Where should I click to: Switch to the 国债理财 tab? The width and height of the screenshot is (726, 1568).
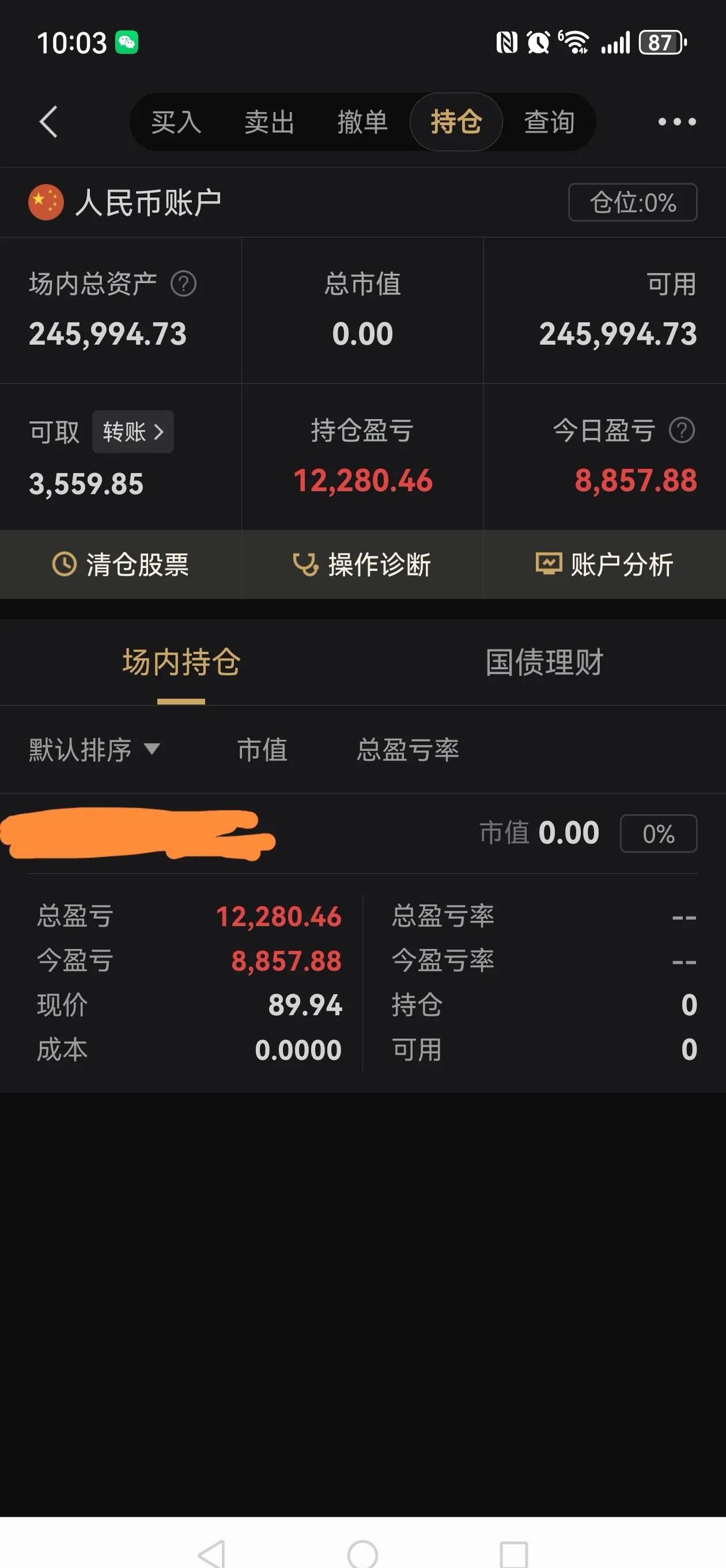click(x=544, y=663)
